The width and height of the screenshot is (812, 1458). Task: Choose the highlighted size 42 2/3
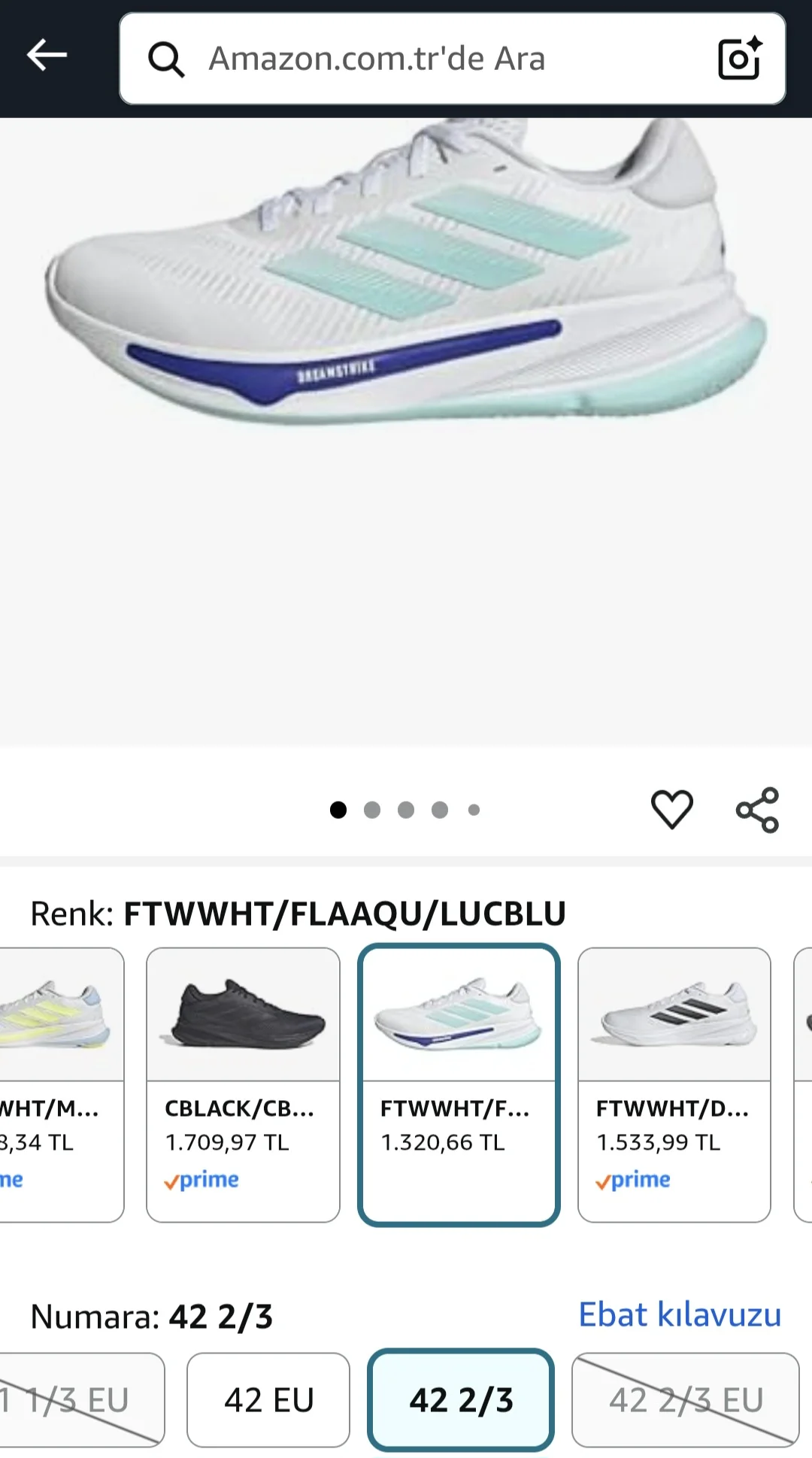461,1400
